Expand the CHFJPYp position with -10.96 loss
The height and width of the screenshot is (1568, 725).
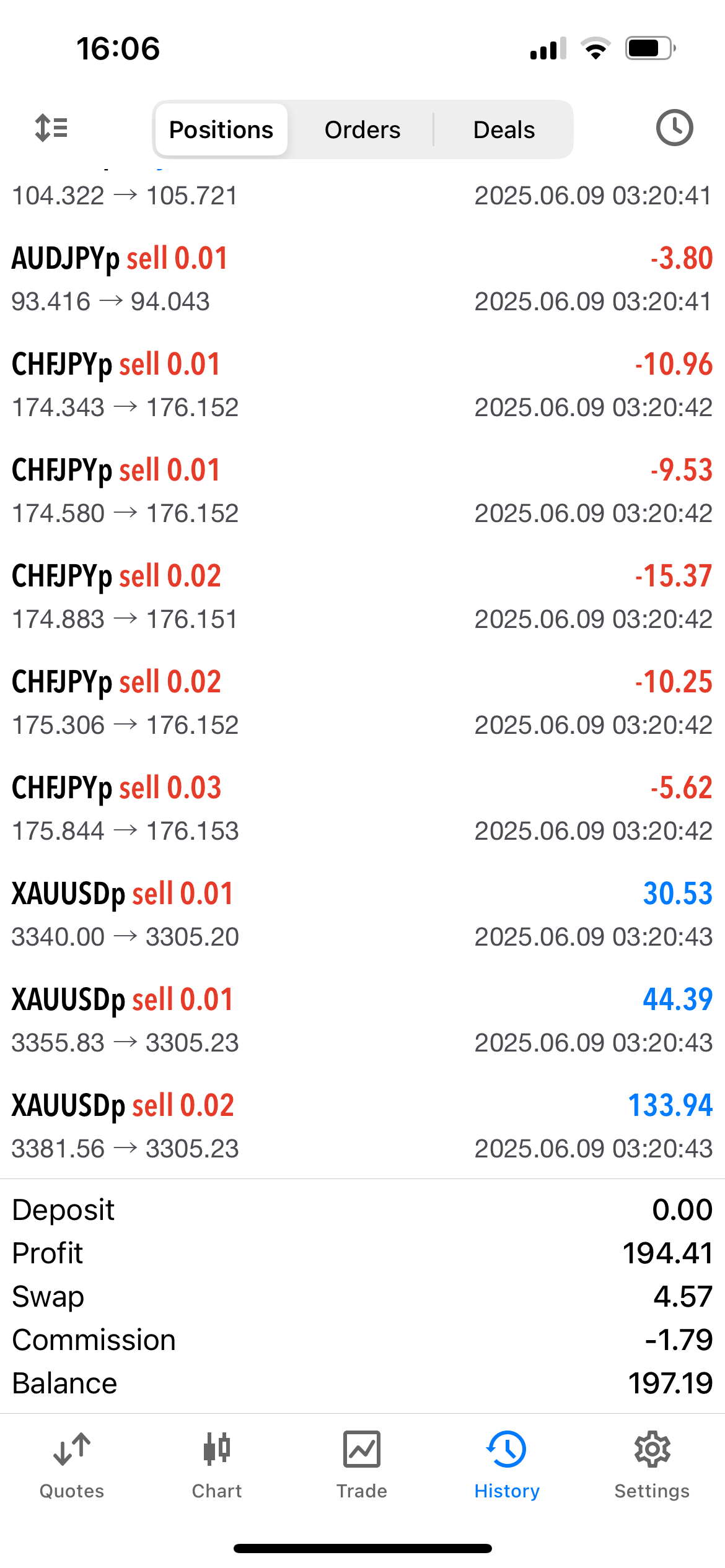(x=362, y=385)
